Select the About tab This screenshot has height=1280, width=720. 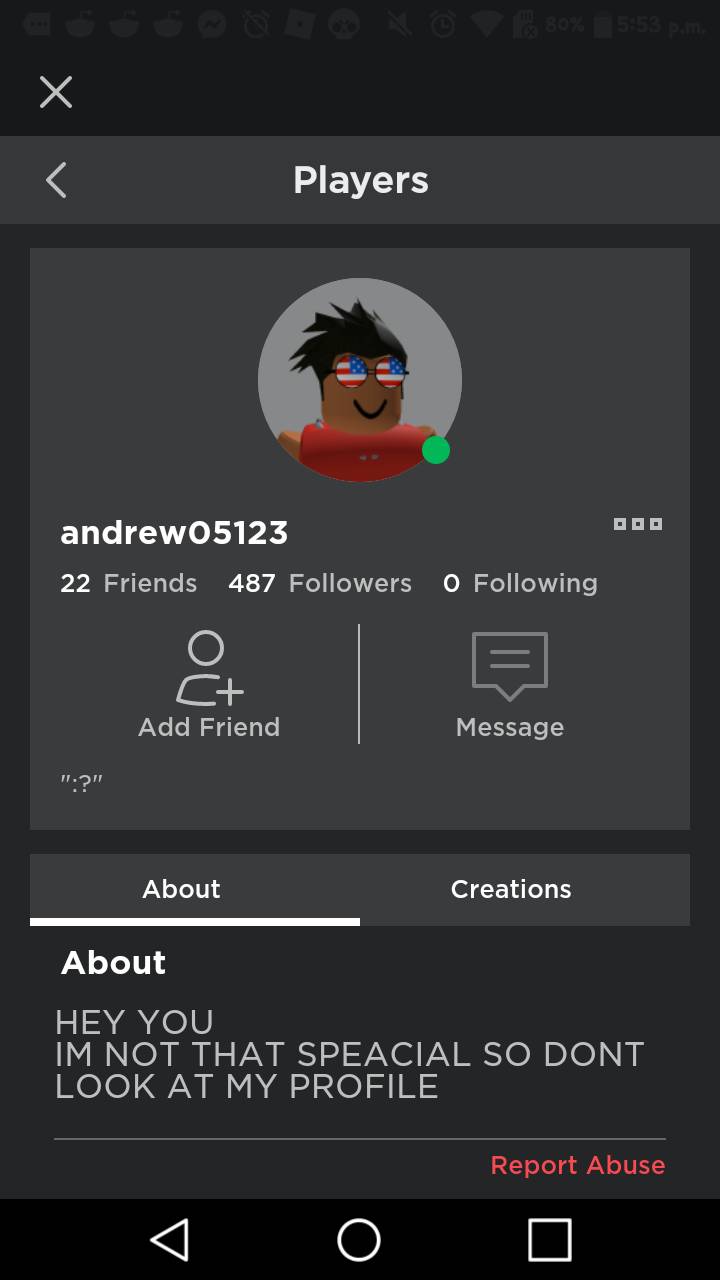(x=181, y=889)
